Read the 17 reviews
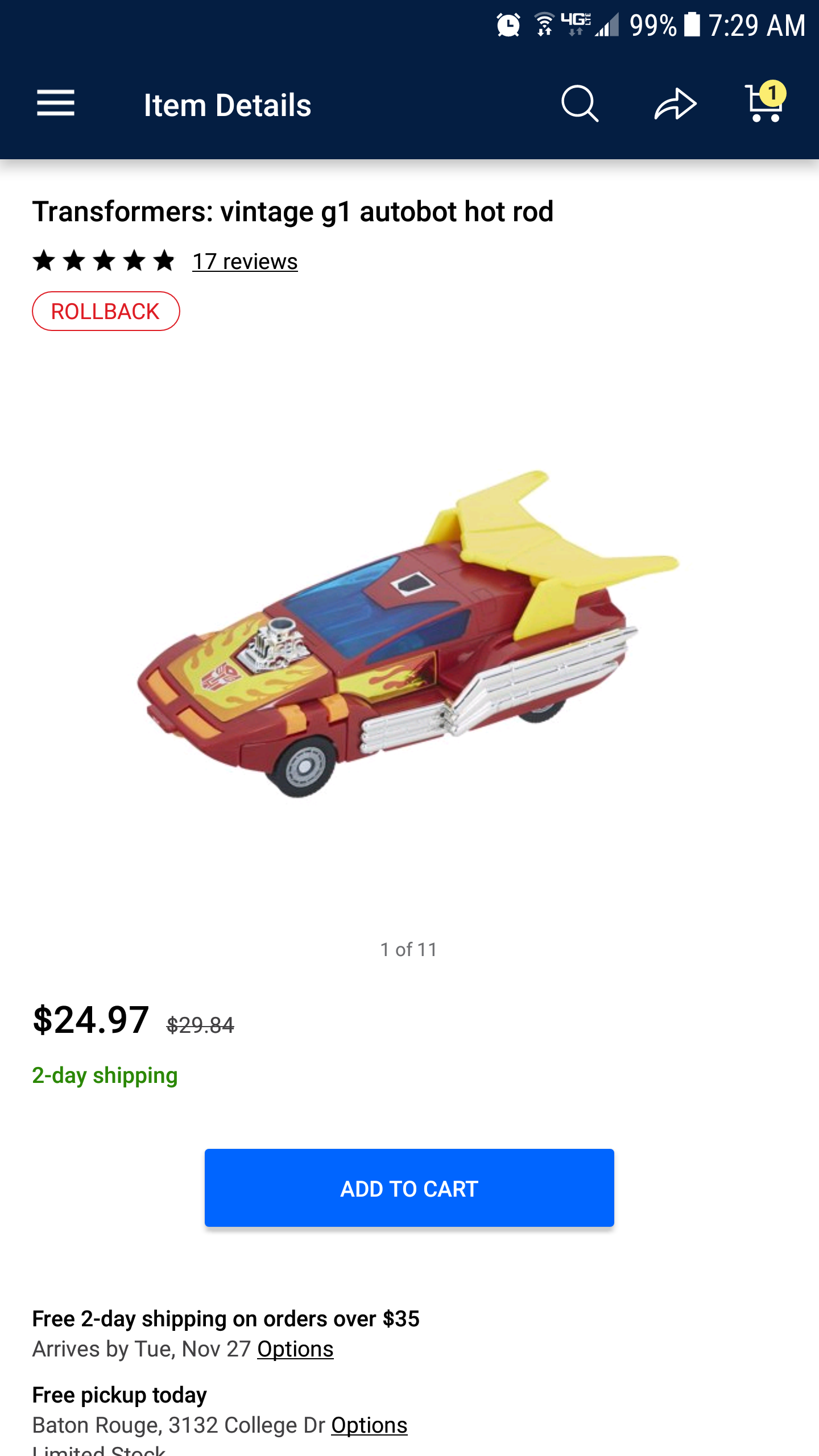The height and width of the screenshot is (1456, 819). click(x=245, y=262)
